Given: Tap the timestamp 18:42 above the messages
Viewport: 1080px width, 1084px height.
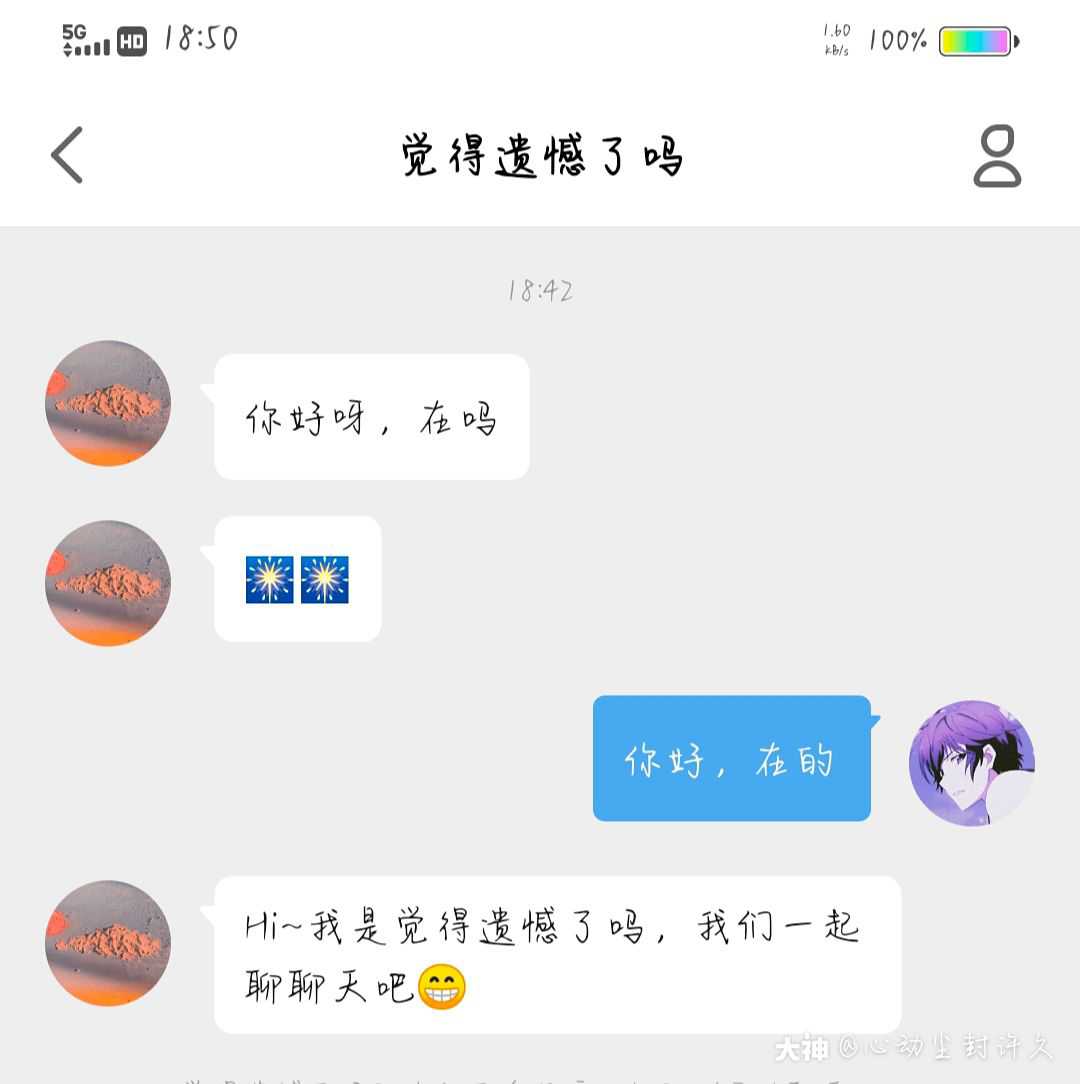Looking at the screenshot, I should (x=539, y=291).
